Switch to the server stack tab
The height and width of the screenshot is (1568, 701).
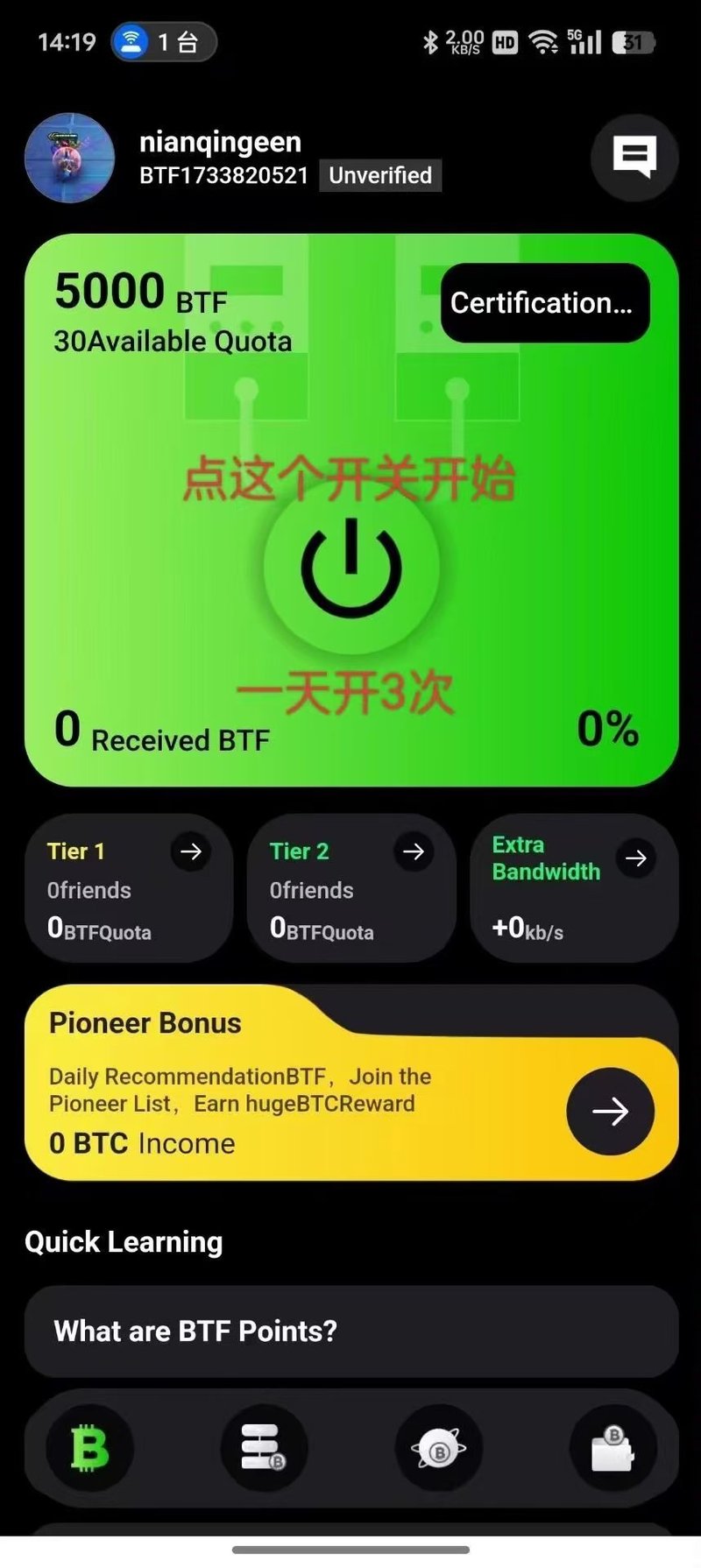coord(263,1448)
